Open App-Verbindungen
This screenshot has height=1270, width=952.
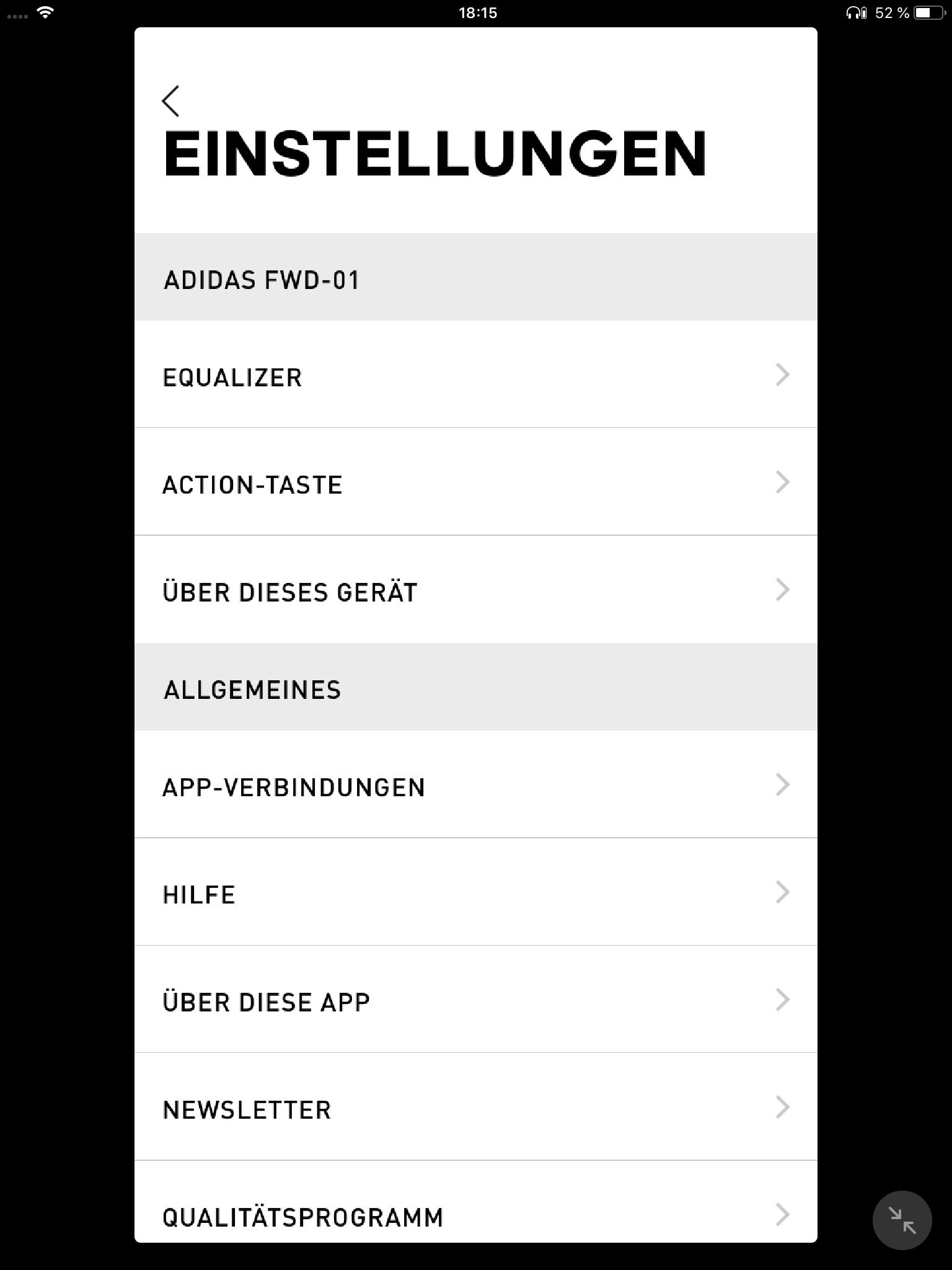point(475,786)
